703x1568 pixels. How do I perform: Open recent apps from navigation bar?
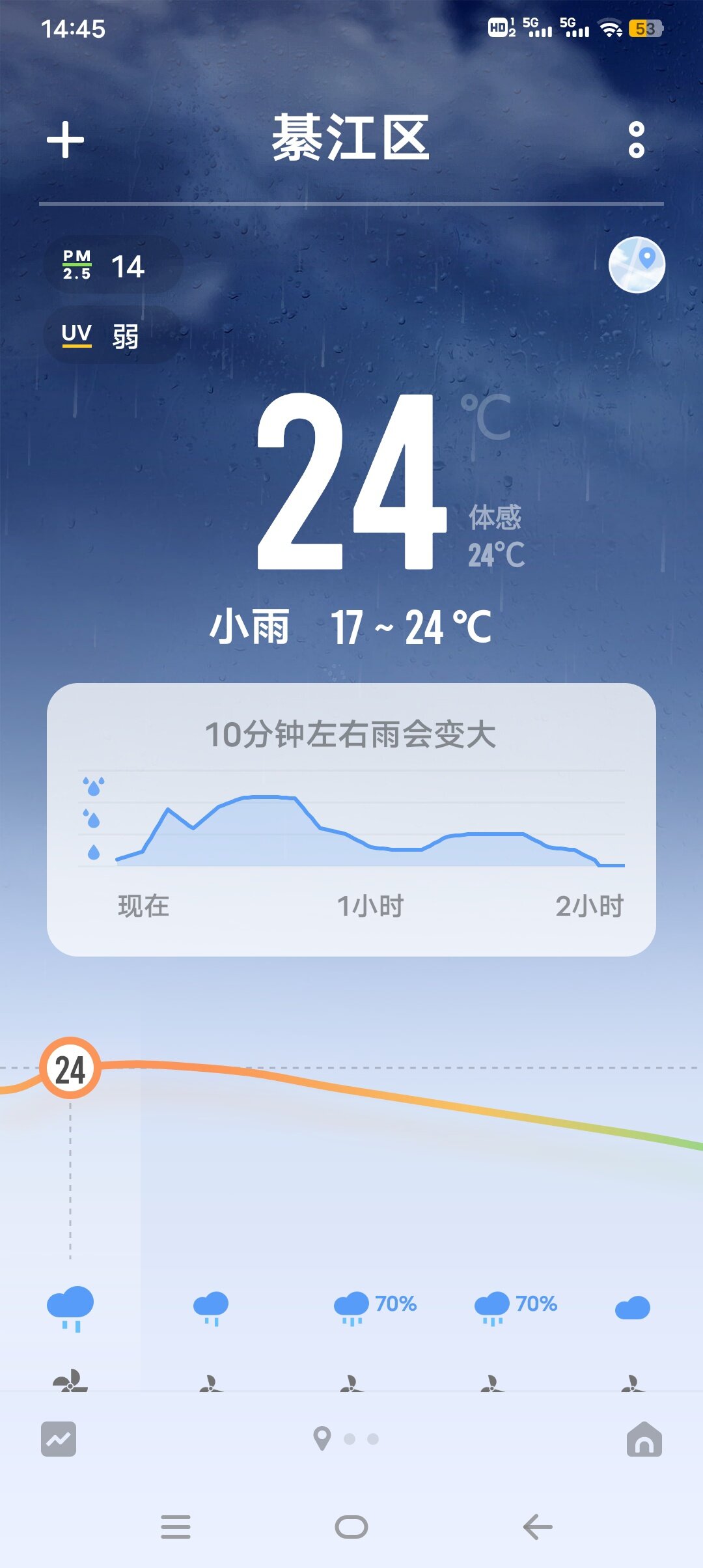point(176,1526)
